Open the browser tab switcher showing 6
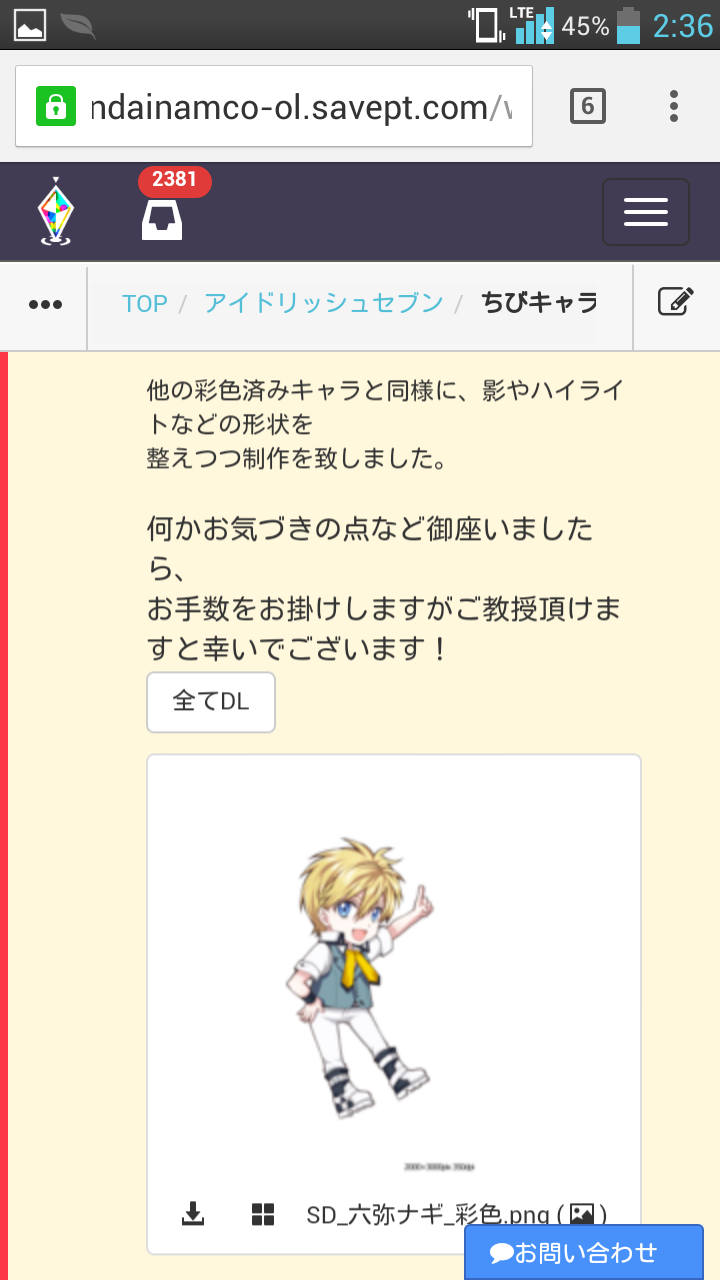The width and height of the screenshot is (720, 1280). (x=588, y=106)
